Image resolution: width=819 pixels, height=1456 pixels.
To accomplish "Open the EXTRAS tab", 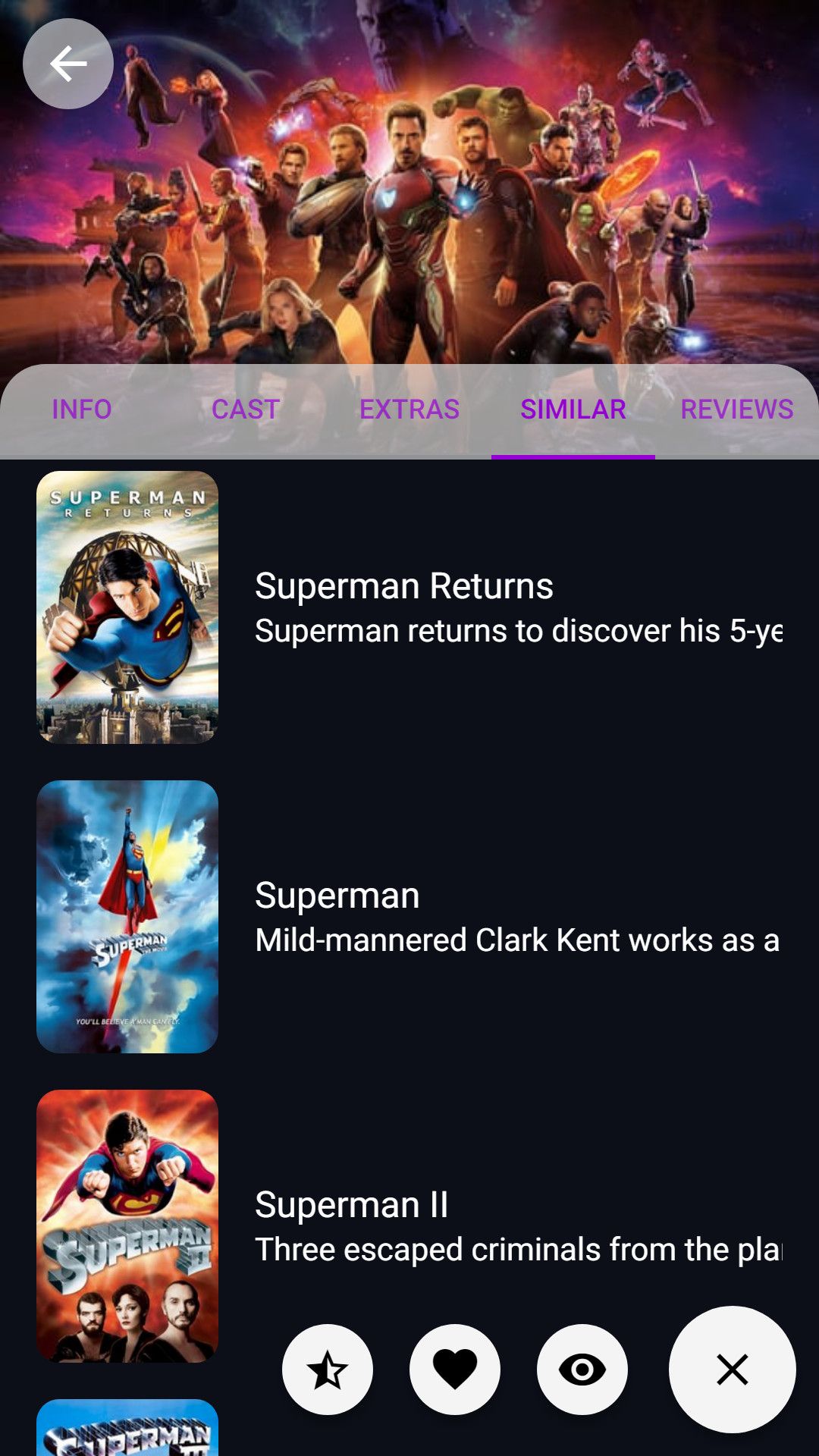I will pyautogui.click(x=409, y=409).
